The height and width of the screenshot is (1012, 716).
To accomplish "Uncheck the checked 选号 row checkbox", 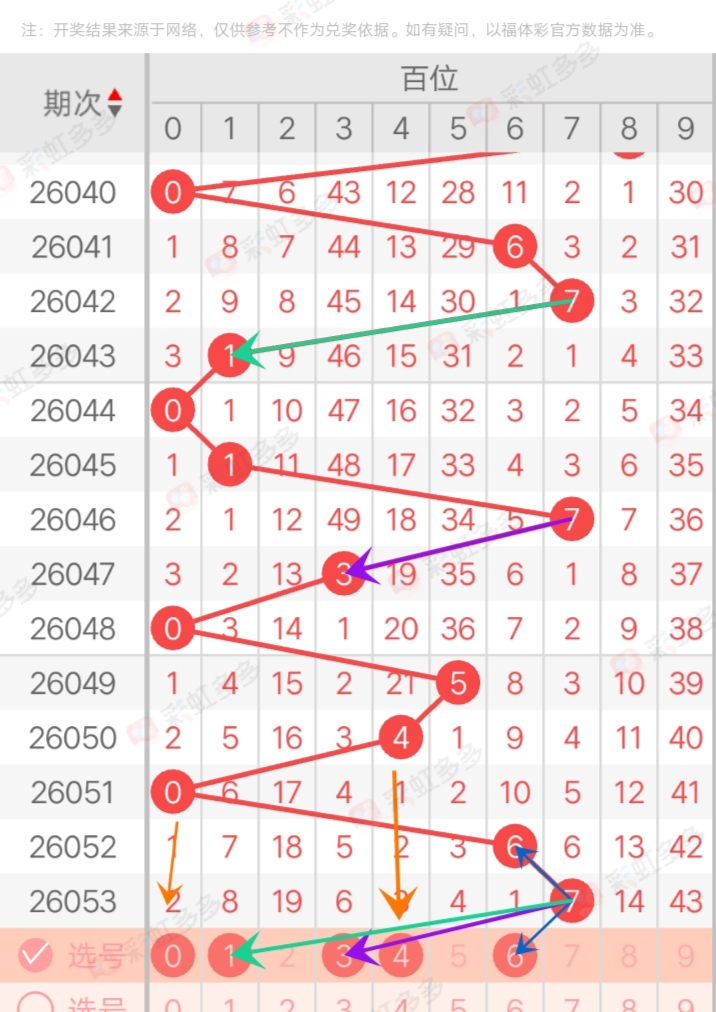I will [x=36, y=955].
